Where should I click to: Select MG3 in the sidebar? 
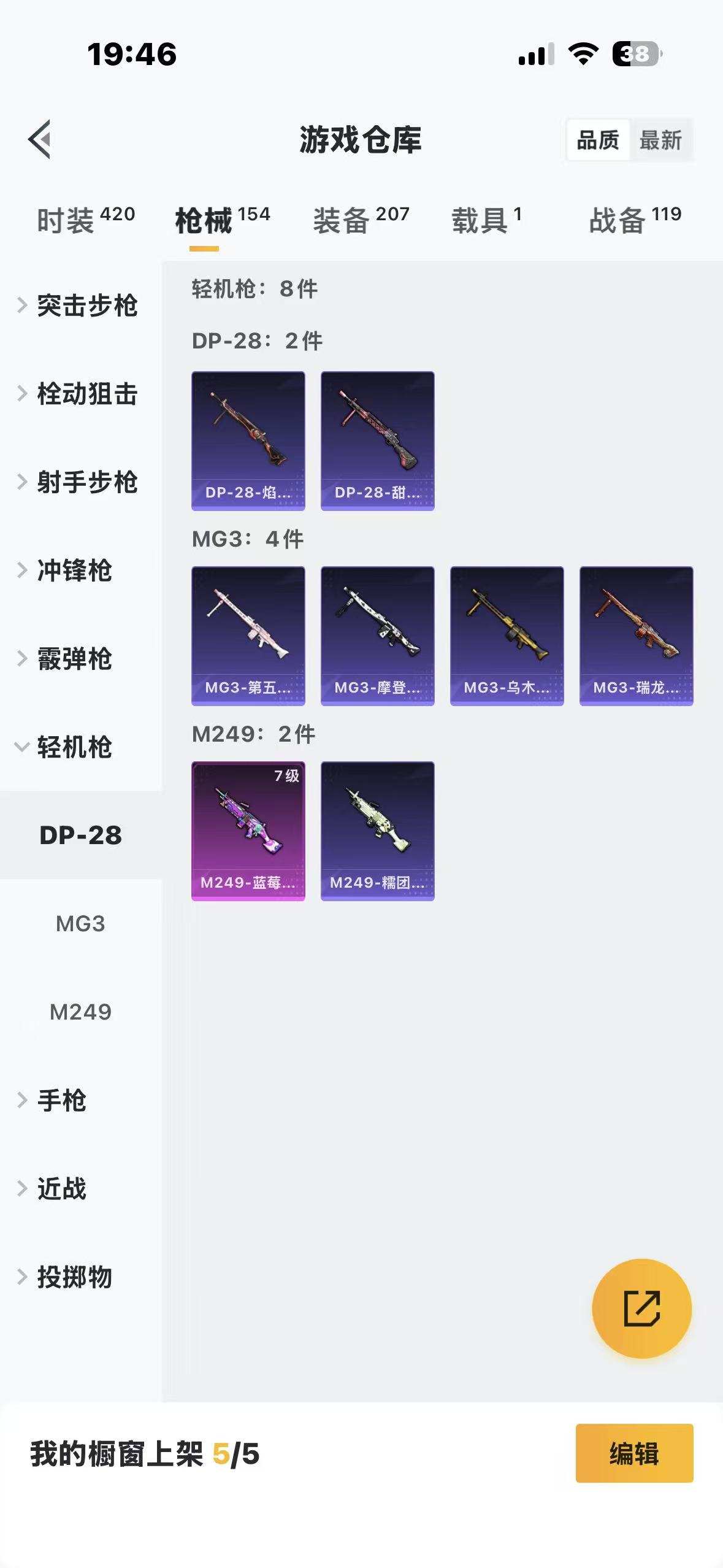(82, 923)
